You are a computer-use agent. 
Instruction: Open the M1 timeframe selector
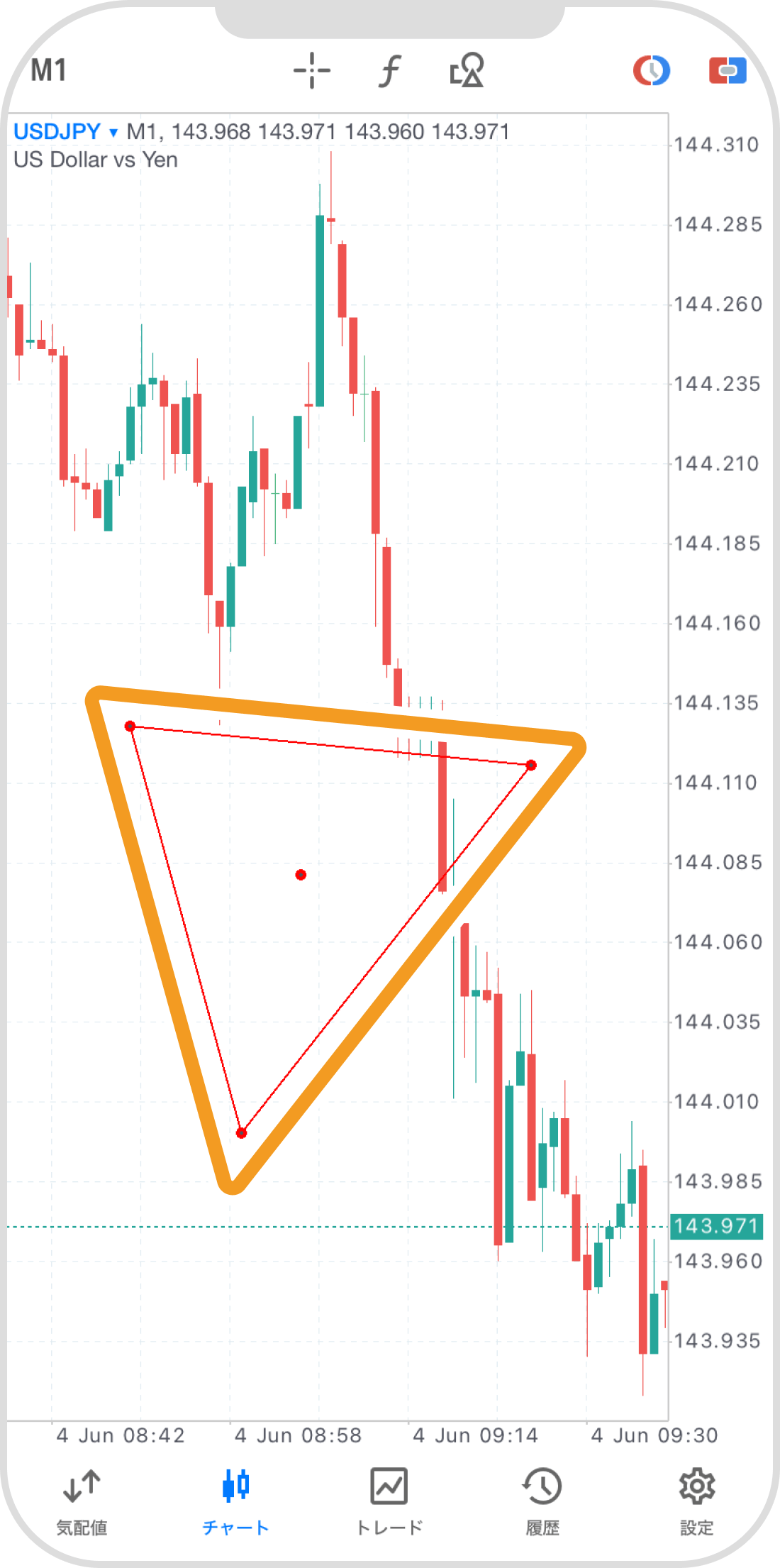click(x=48, y=70)
